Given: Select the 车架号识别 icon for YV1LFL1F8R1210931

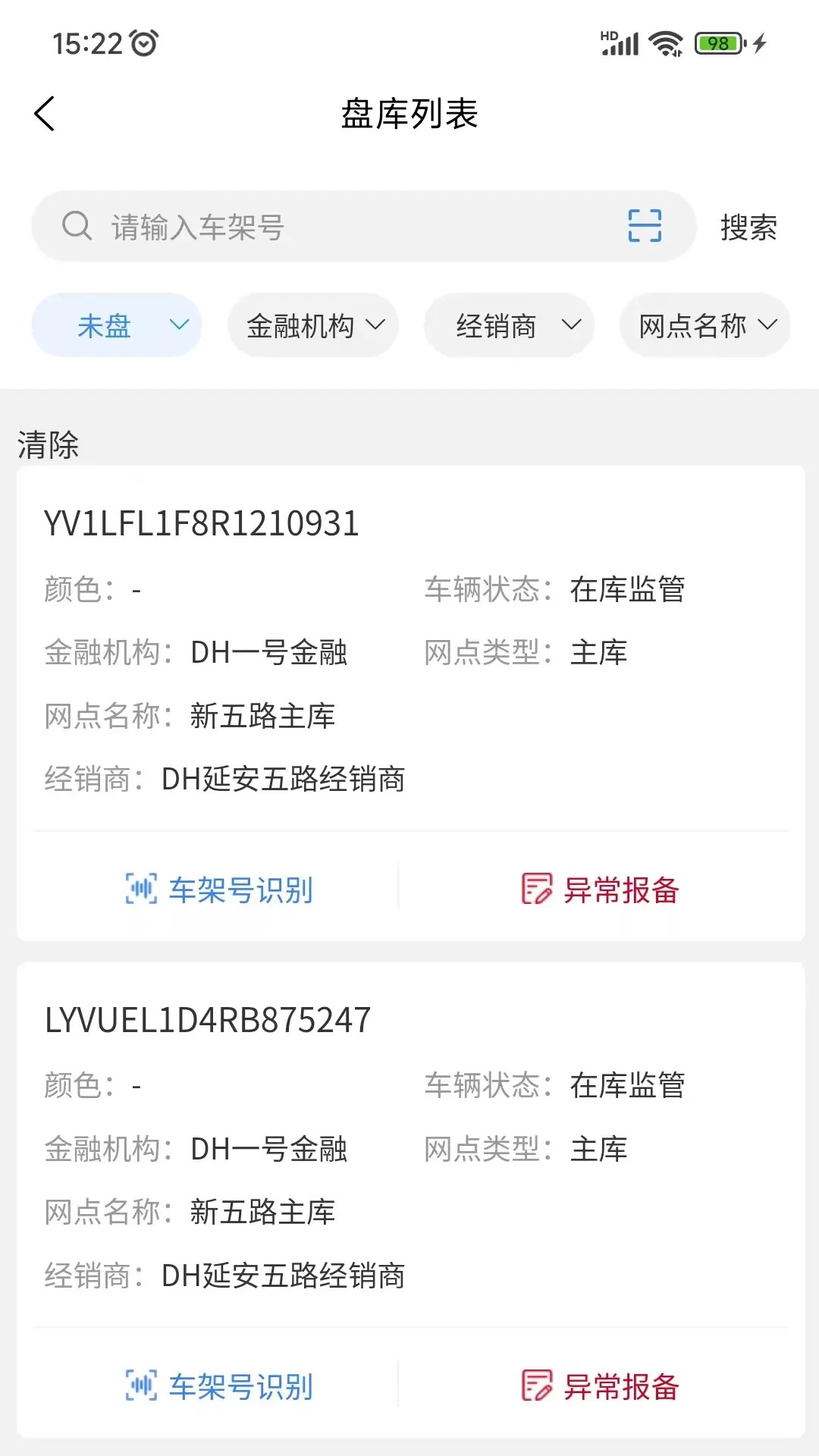Looking at the screenshot, I should 143,889.
